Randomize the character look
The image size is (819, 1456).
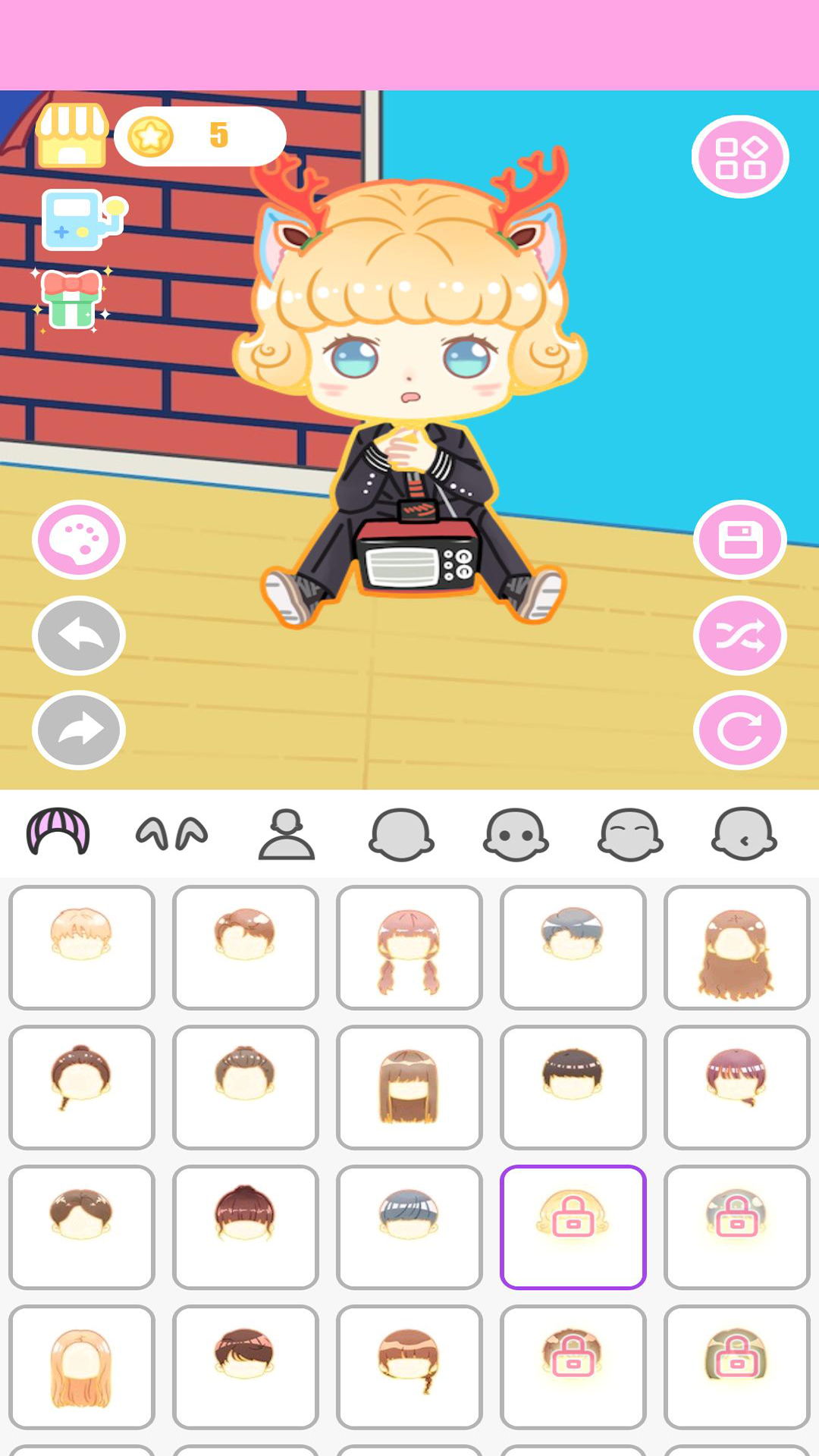[x=740, y=635]
